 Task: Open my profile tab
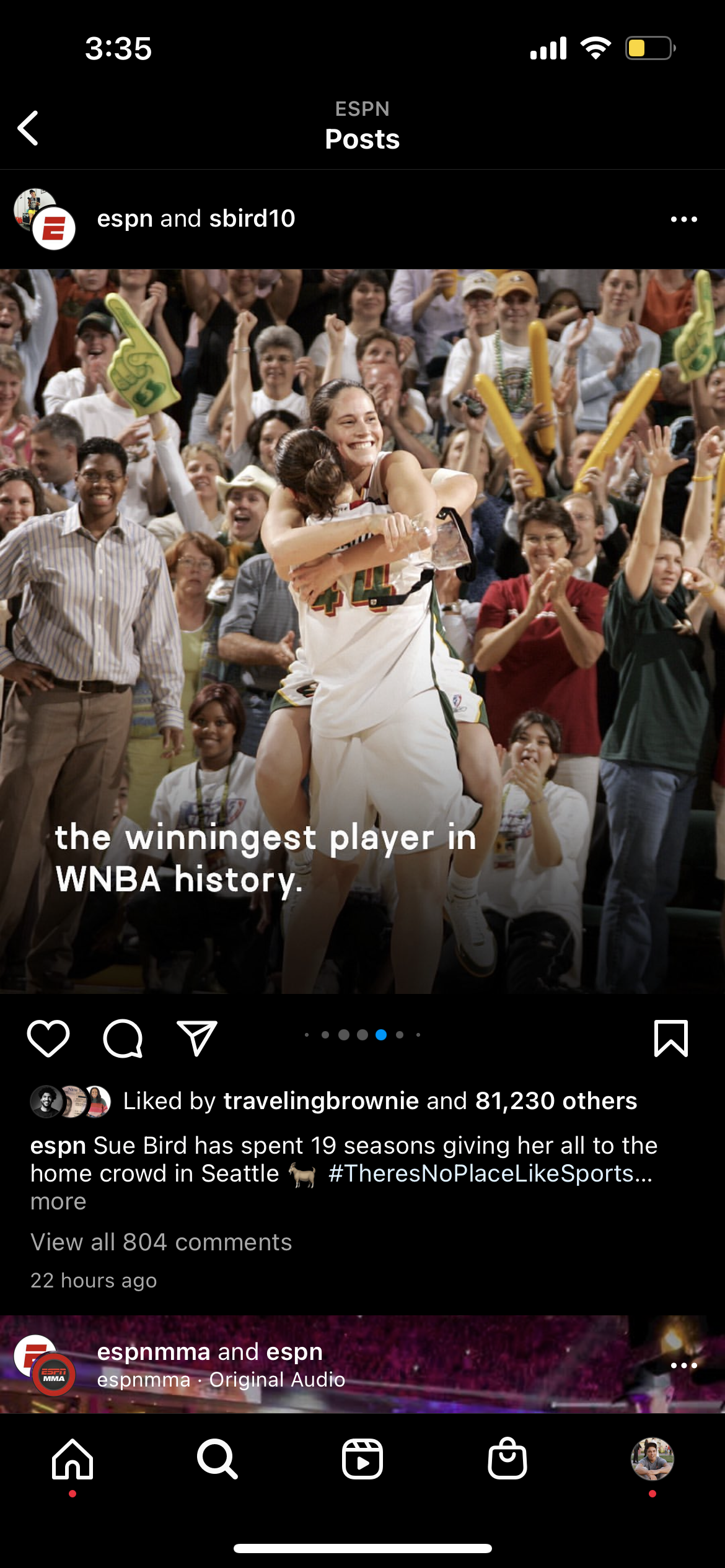pyautogui.click(x=652, y=1459)
